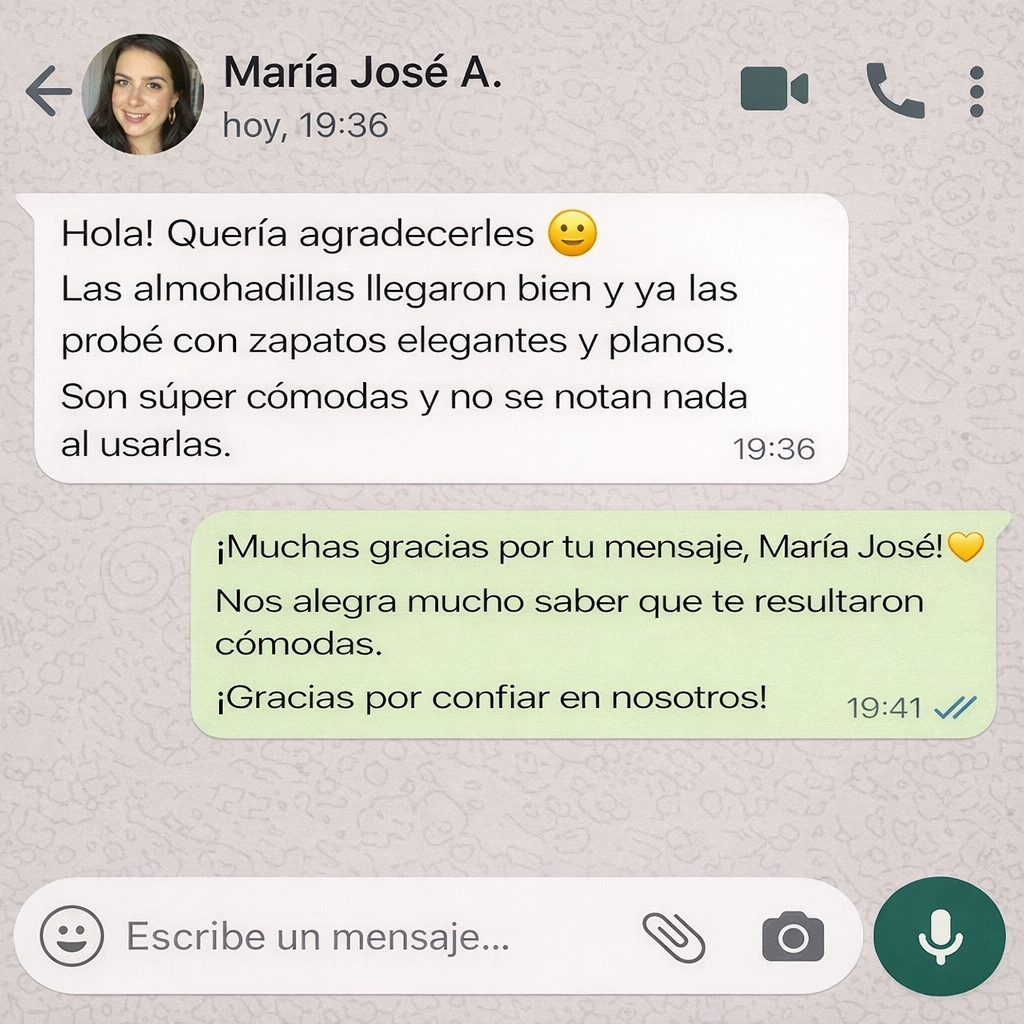Screen dimensions: 1024x1024
Task: Open the camera from the message bar
Action: tap(793, 937)
